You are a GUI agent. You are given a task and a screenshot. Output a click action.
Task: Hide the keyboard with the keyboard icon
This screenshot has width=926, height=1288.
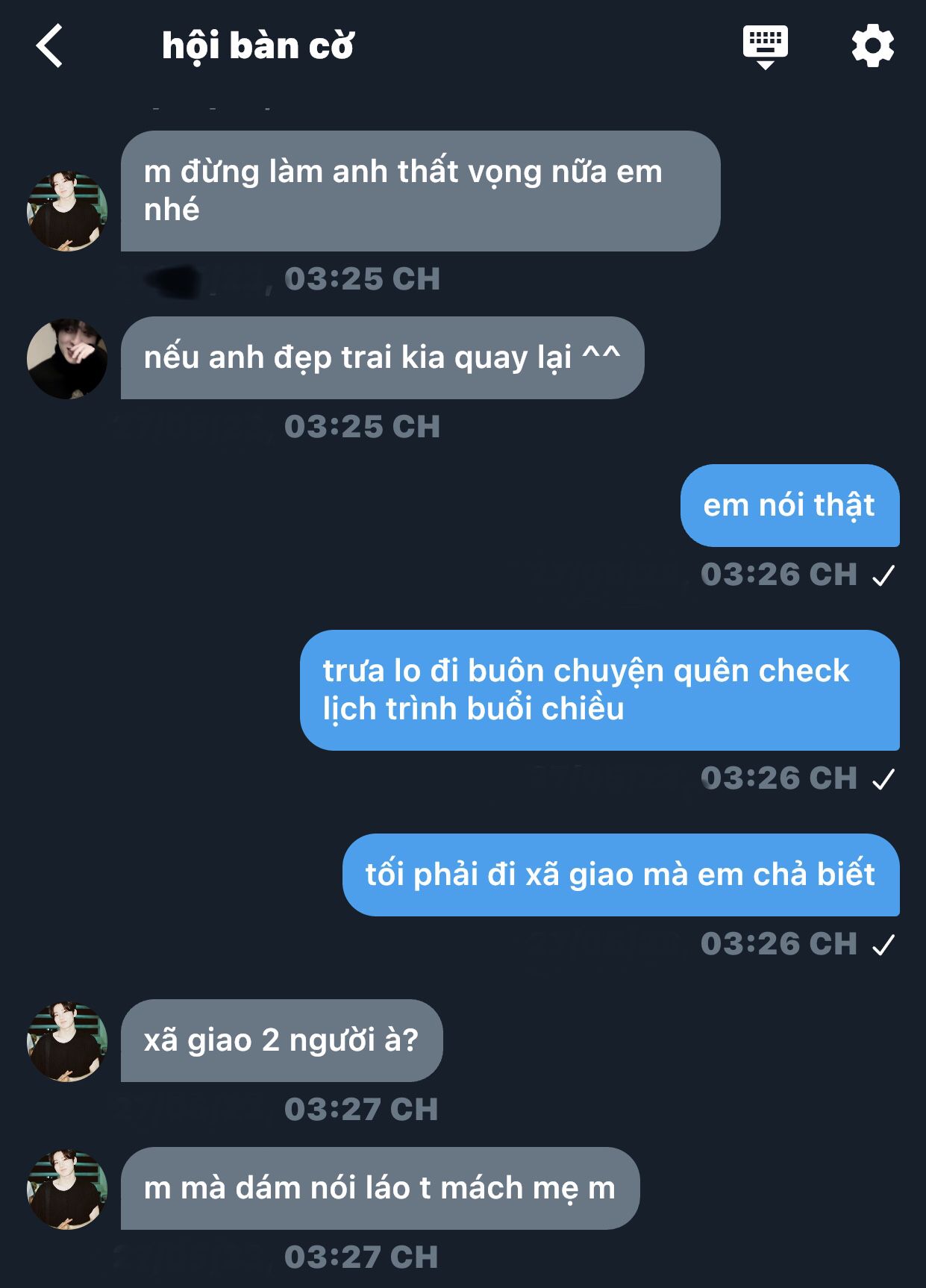(765, 46)
